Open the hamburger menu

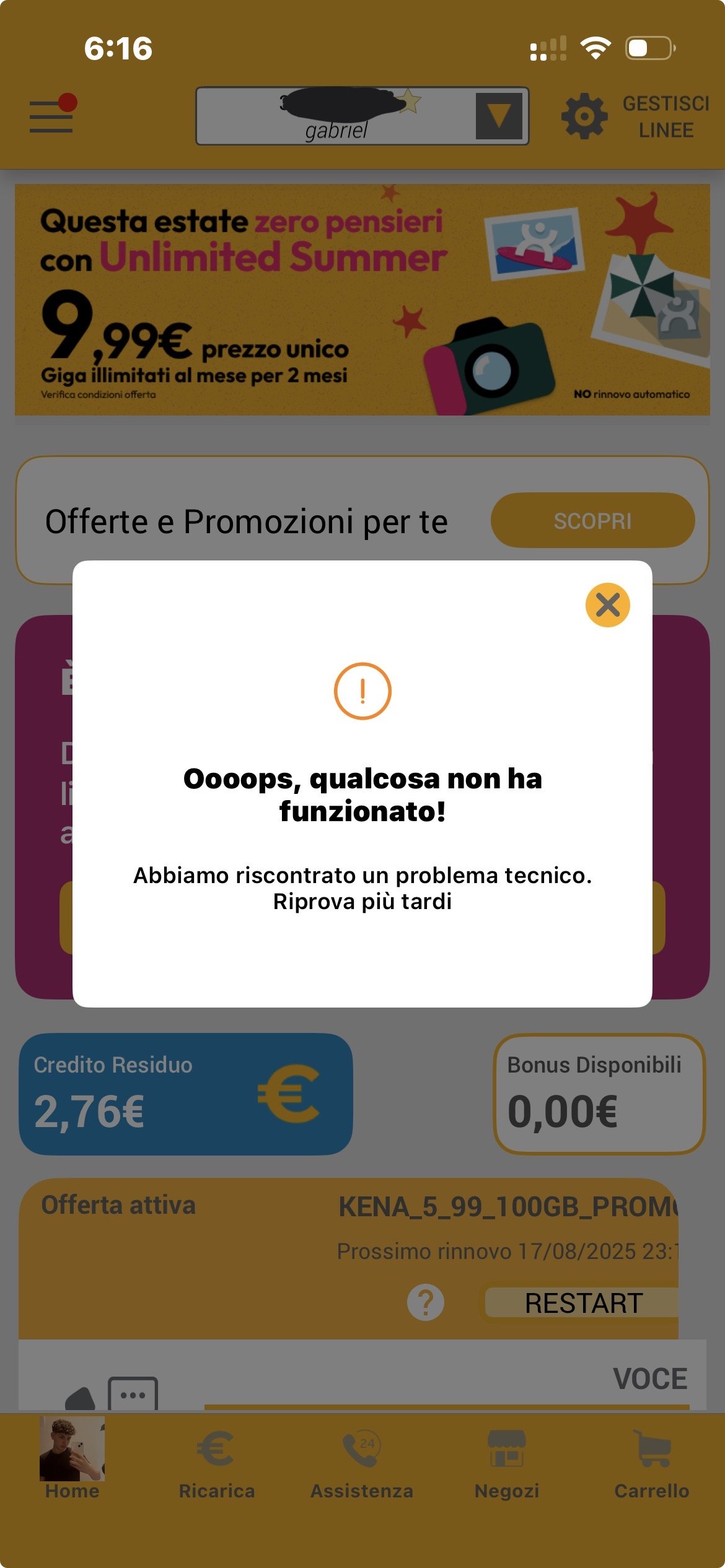tap(51, 116)
